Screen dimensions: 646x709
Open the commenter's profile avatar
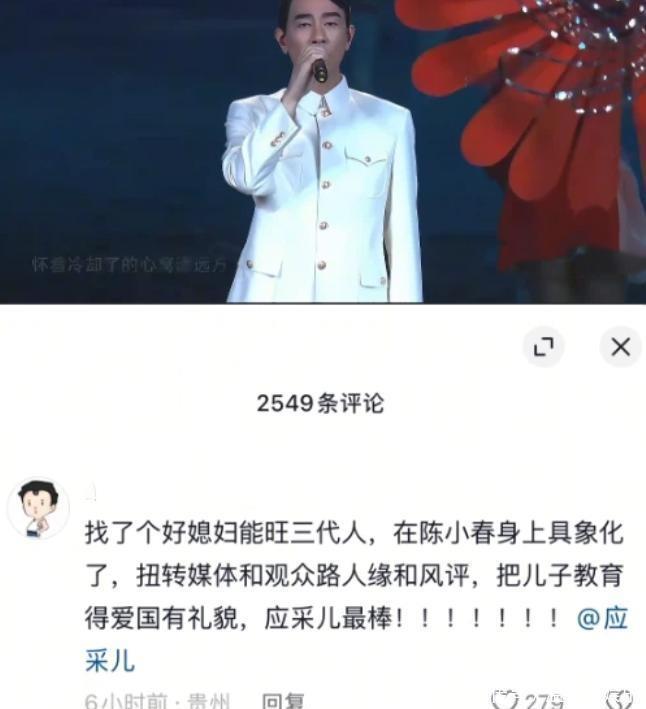pos(38,508)
